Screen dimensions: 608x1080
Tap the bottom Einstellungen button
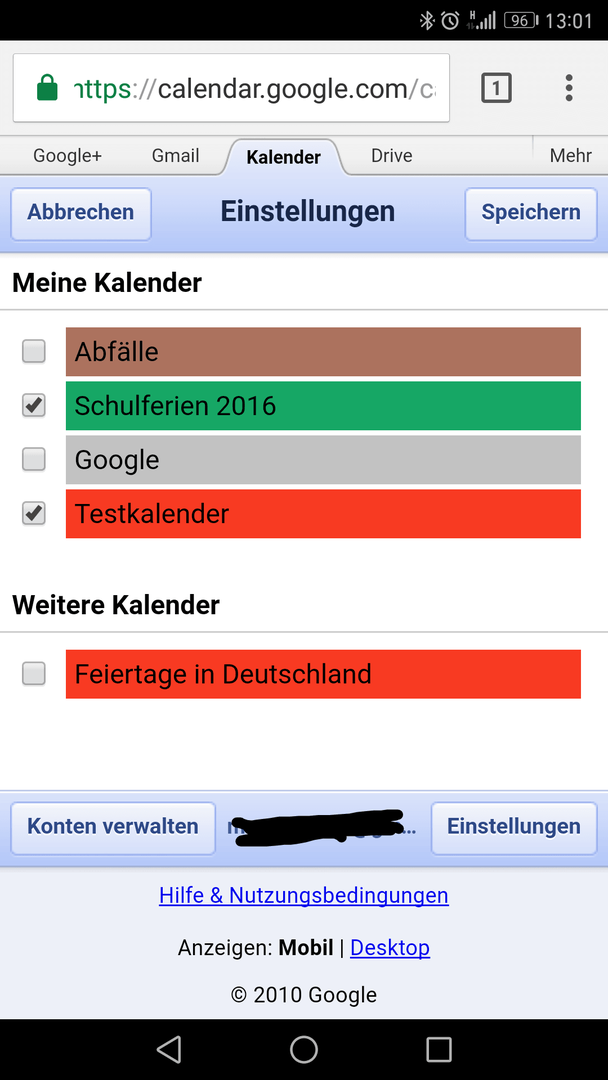(513, 827)
